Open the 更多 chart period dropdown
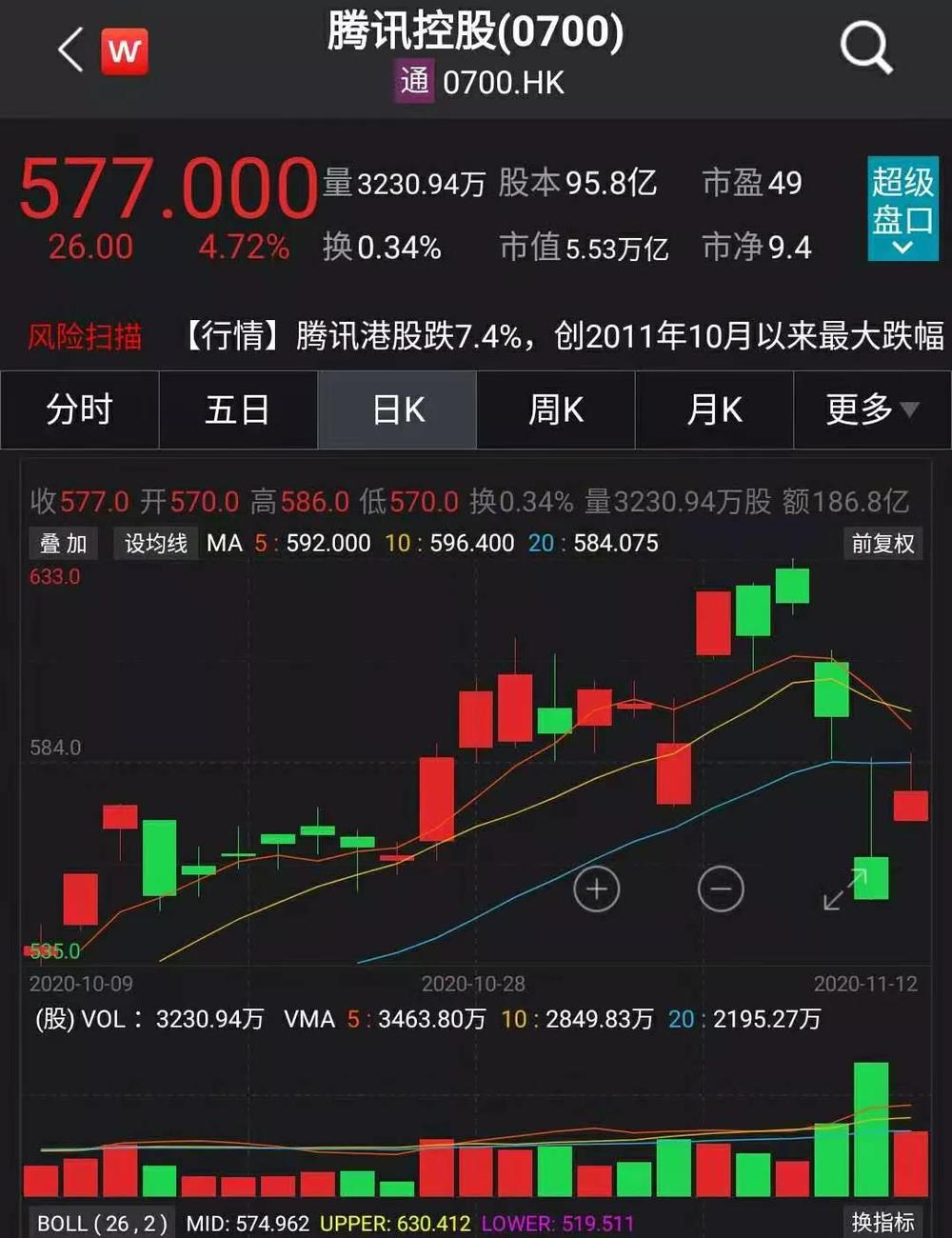The width and height of the screenshot is (952, 1238). coord(872,410)
